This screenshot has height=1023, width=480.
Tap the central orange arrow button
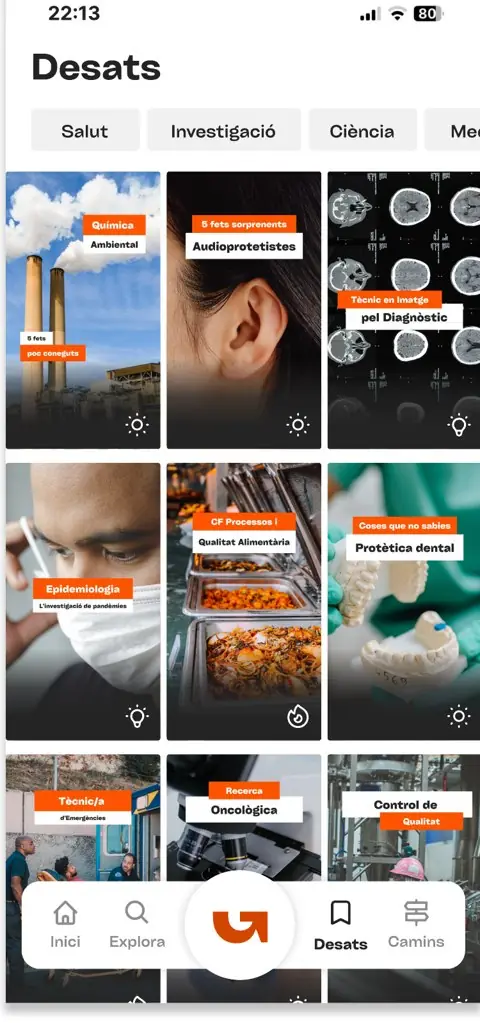click(239, 926)
